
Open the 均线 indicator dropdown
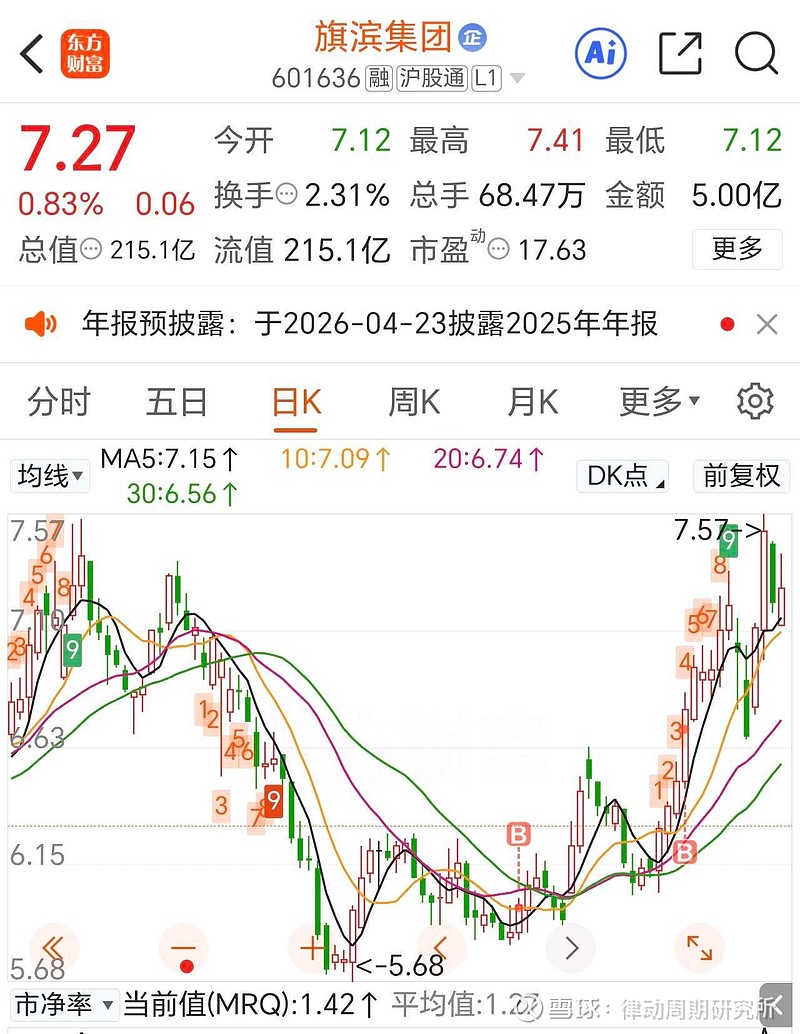click(49, 476)
